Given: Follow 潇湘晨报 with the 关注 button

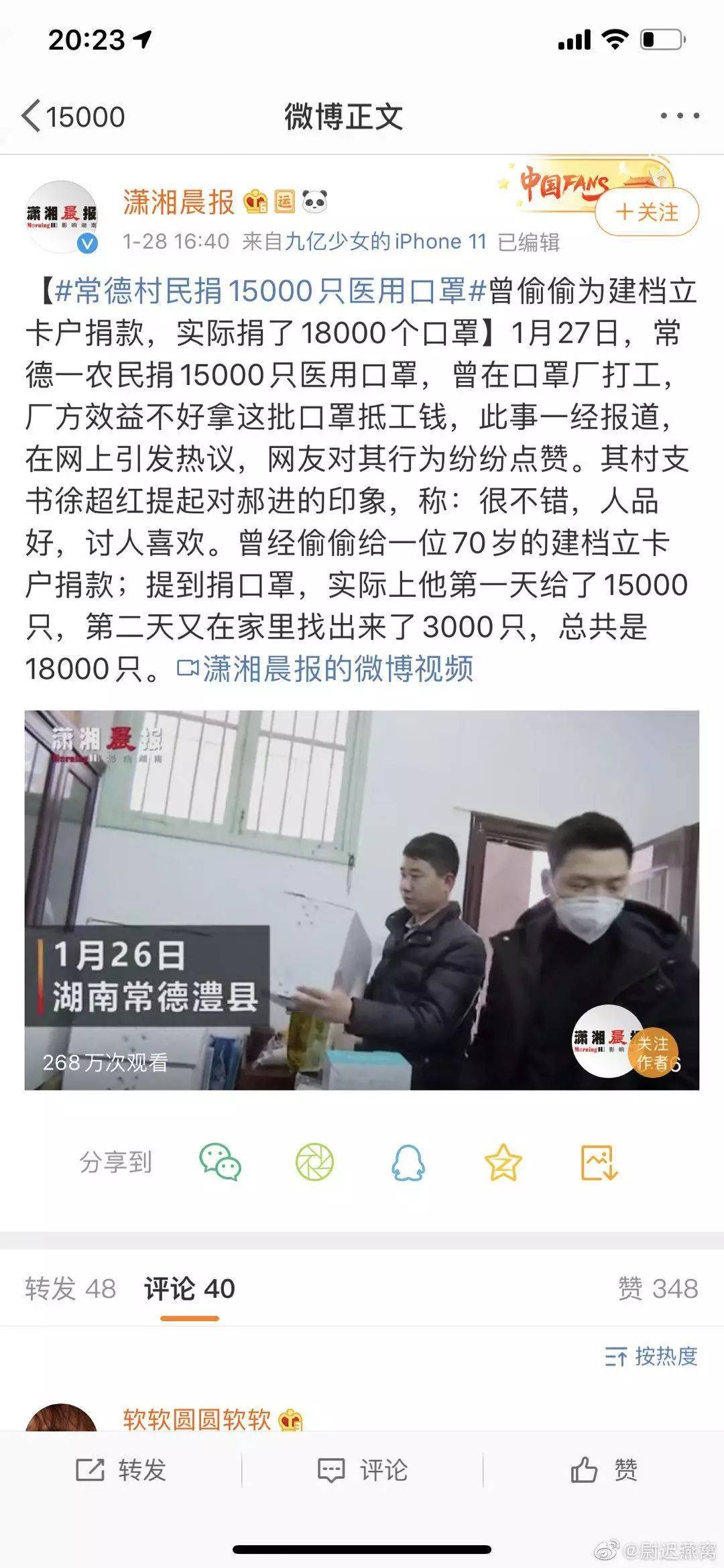Looking at the screenshot, I should point(647,212).
